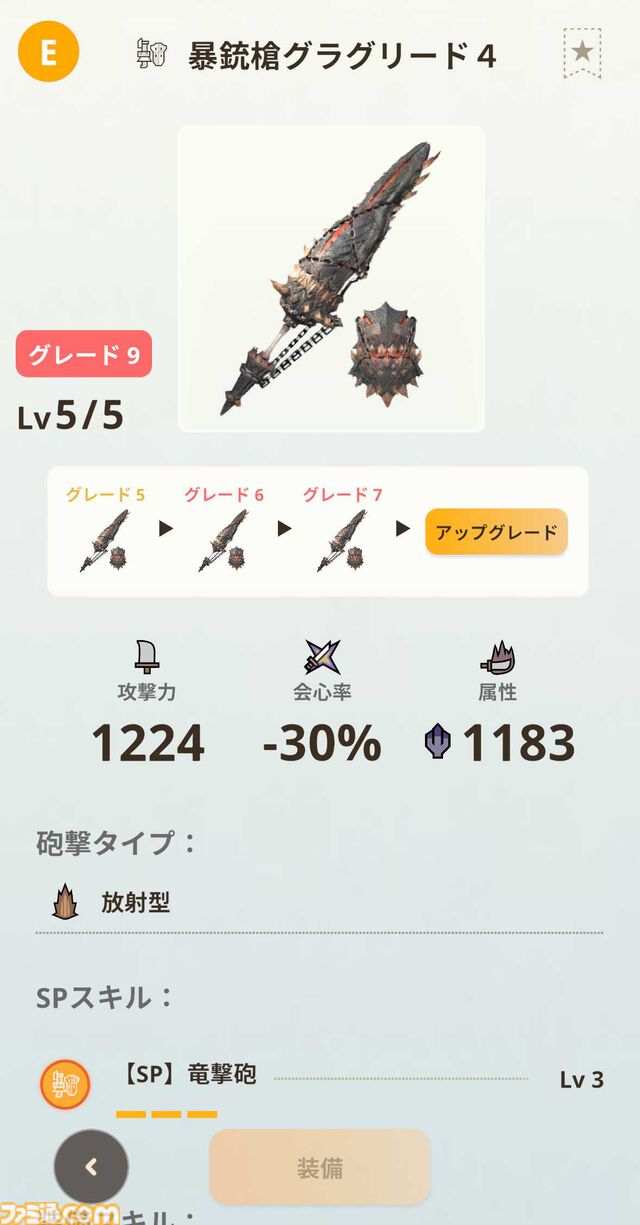Select the グレード 5 weapon preview
Viewport: 640px width, 1225px height.
pyautogui.click(x=104, y=540)
